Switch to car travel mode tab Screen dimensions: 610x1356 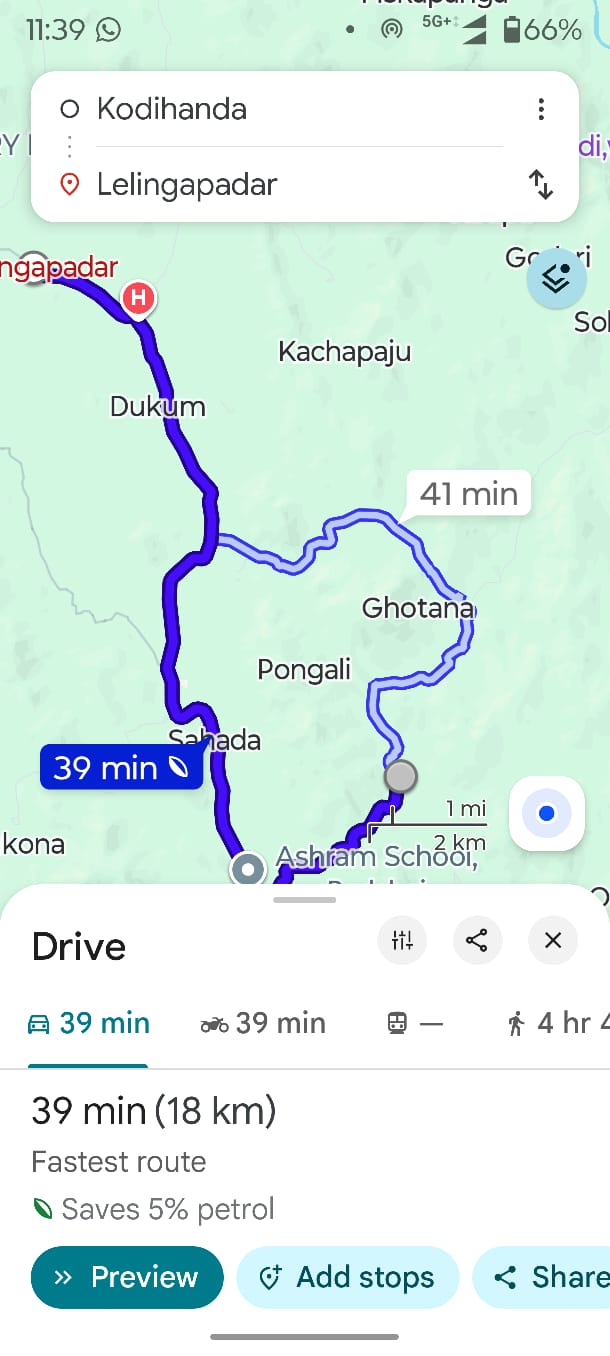pos(88,1023)
